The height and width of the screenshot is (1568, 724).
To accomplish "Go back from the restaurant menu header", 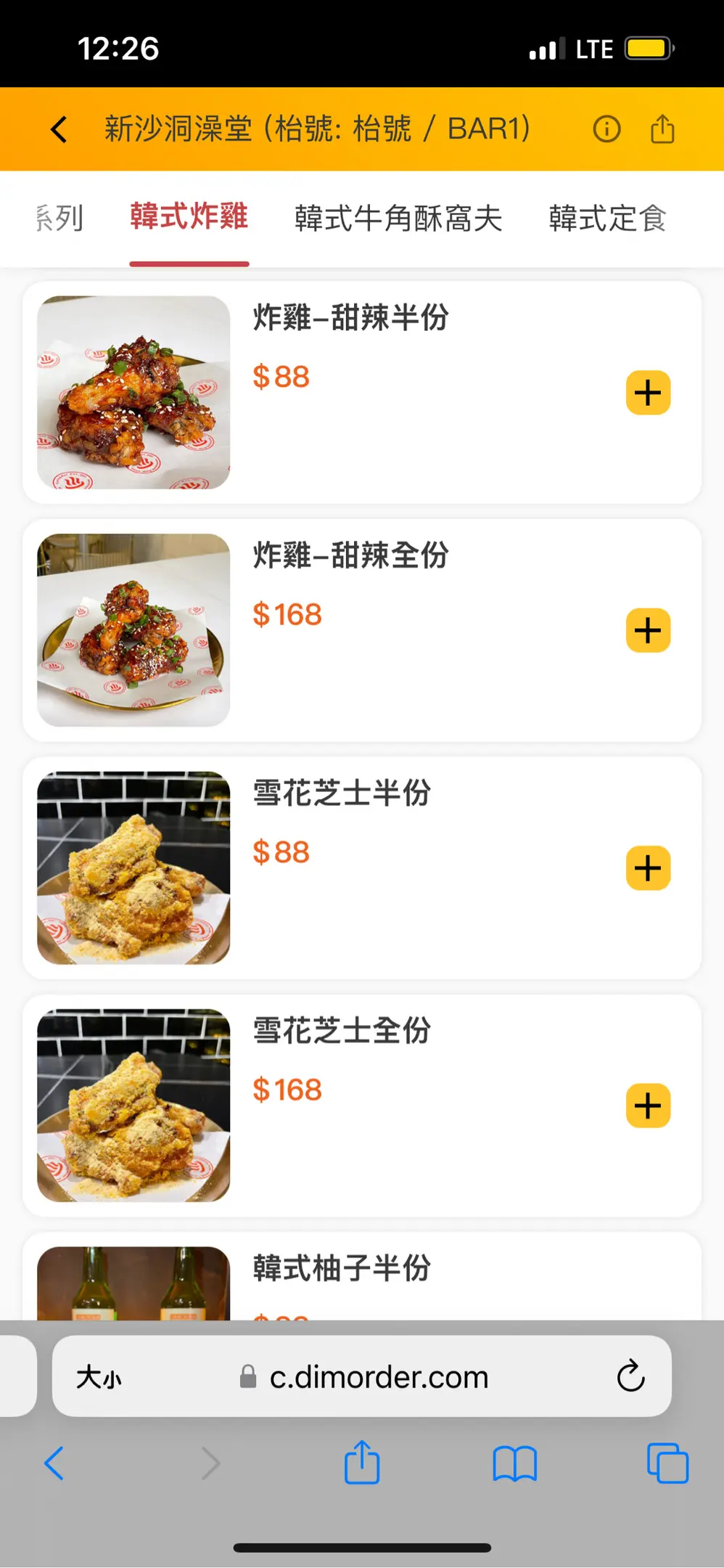I will coord(59,130).
